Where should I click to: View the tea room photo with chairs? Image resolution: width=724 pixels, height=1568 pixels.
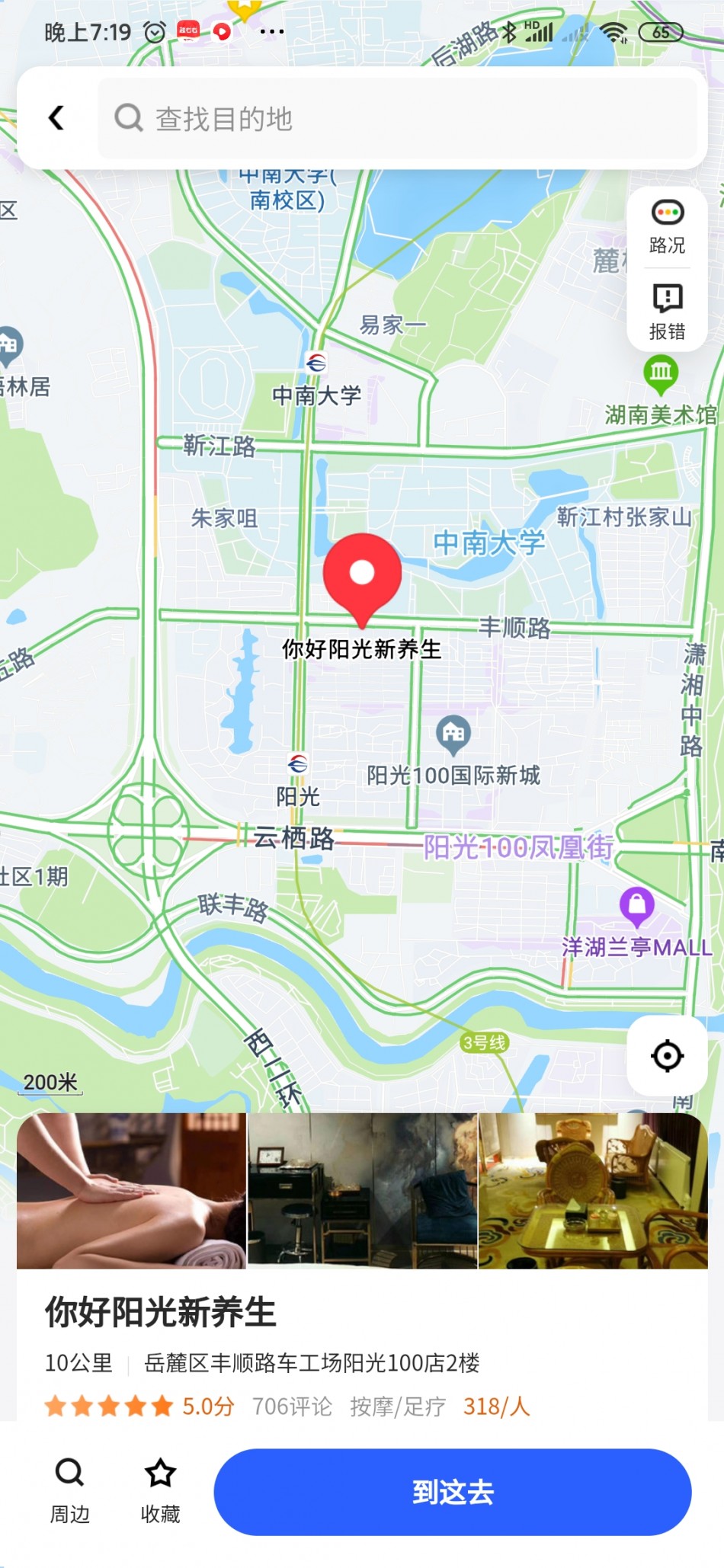[593, 1191]
